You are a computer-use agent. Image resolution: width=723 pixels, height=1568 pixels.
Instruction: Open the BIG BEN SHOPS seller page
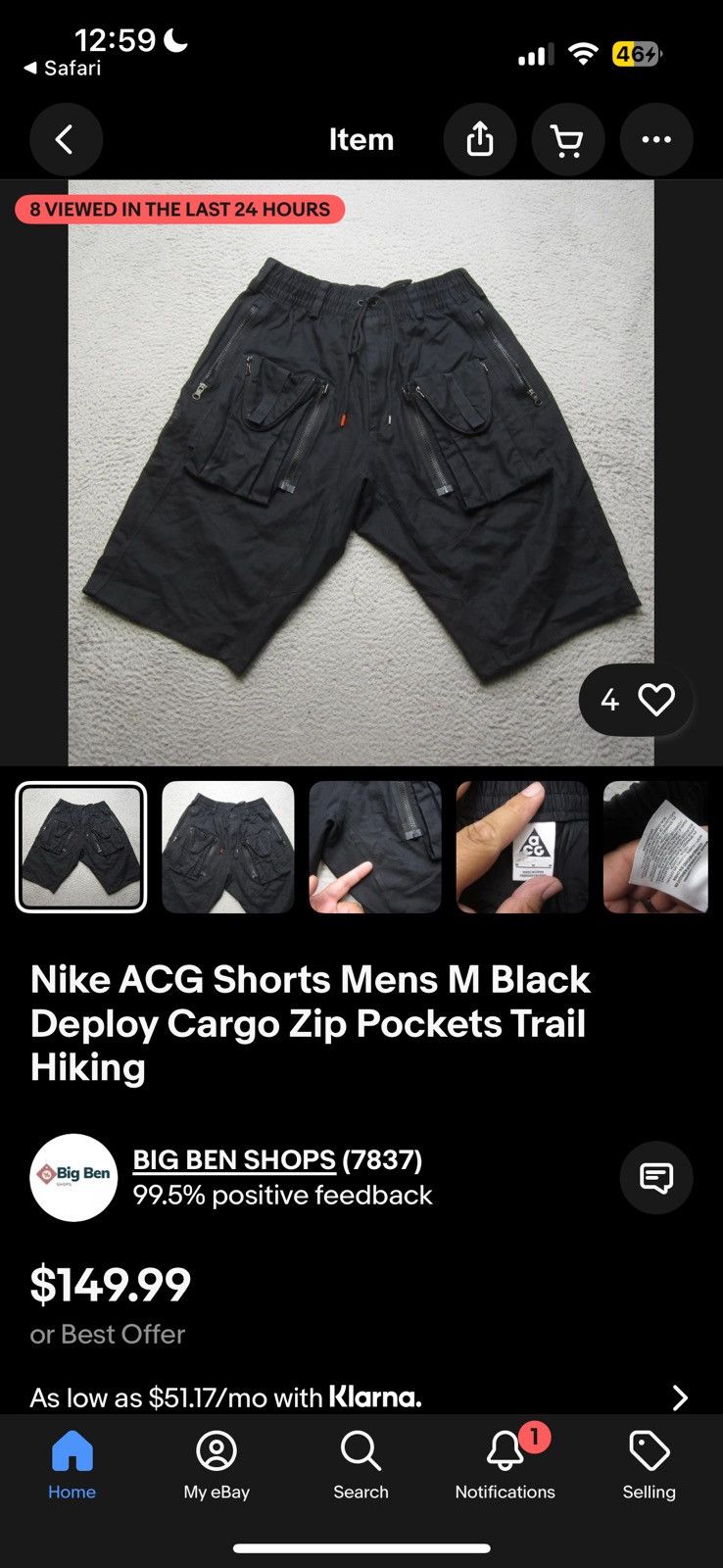point(234,1159)
